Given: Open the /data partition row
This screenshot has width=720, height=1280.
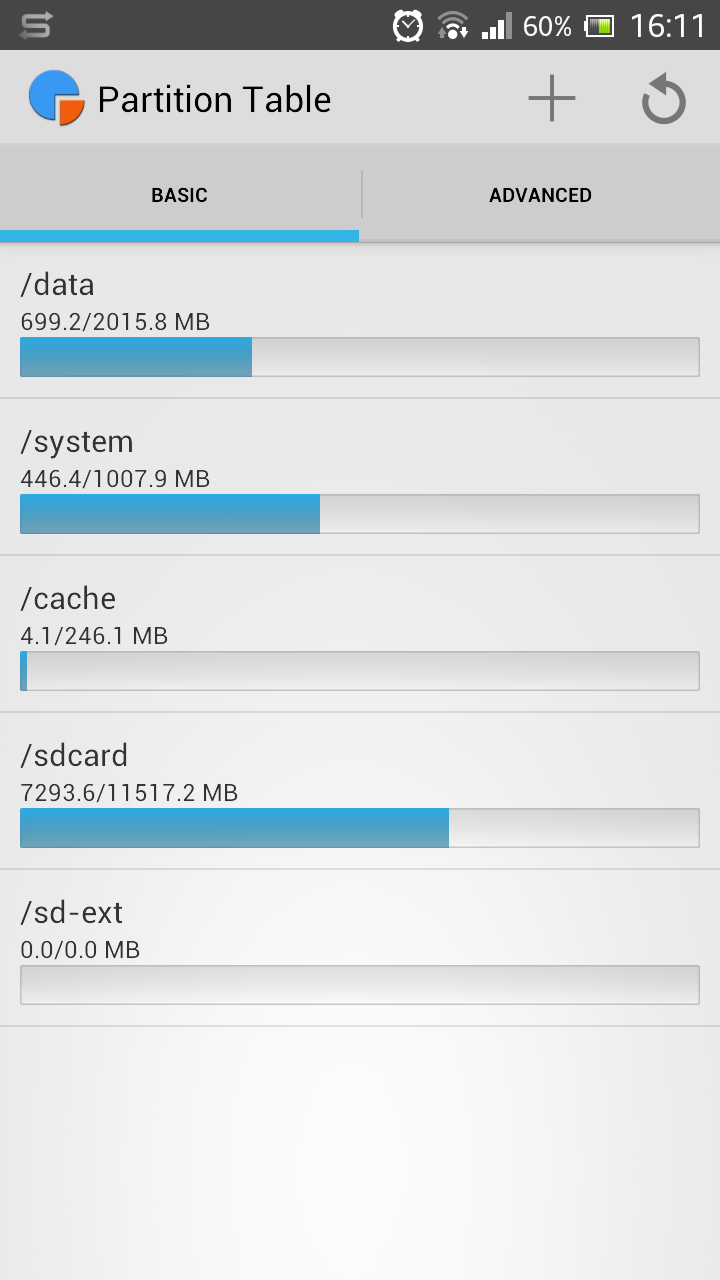Looking at the screenshot, I should coord(360,320).
